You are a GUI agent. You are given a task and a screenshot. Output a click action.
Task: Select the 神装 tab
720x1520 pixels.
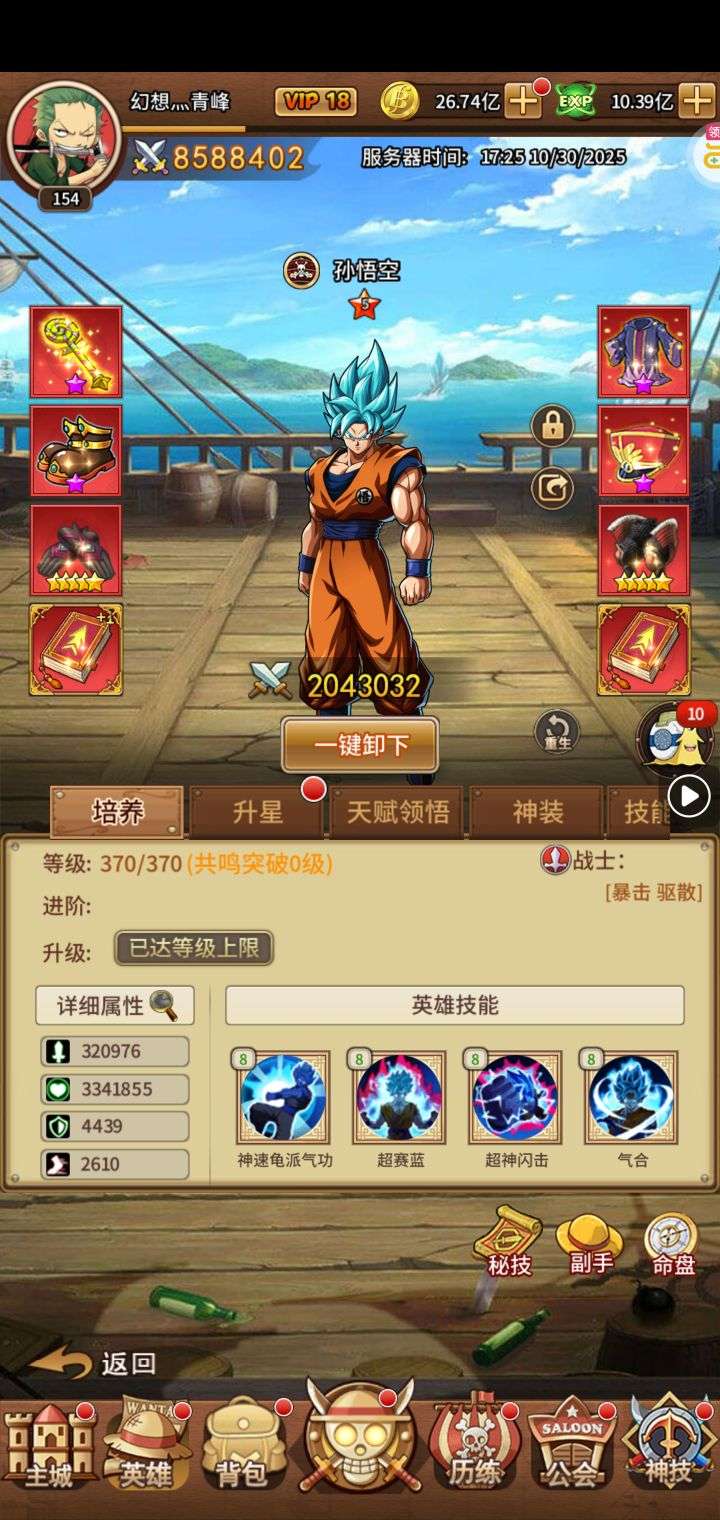pos(538,812)
